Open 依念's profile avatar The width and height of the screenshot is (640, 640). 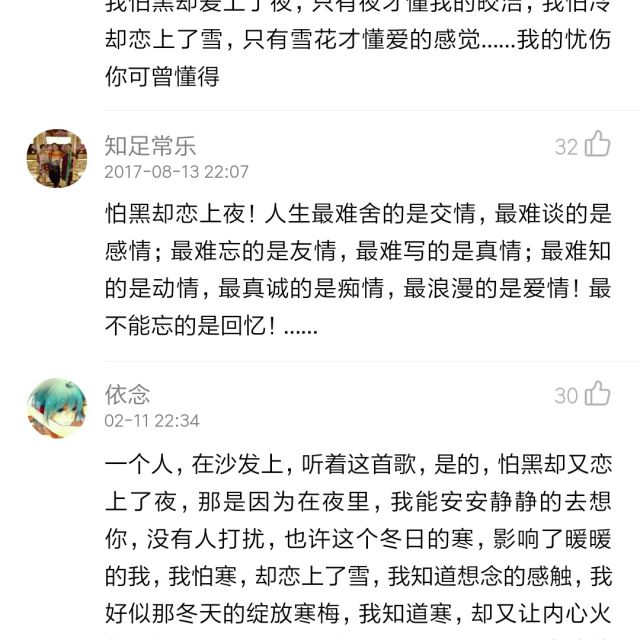point(57,407)
